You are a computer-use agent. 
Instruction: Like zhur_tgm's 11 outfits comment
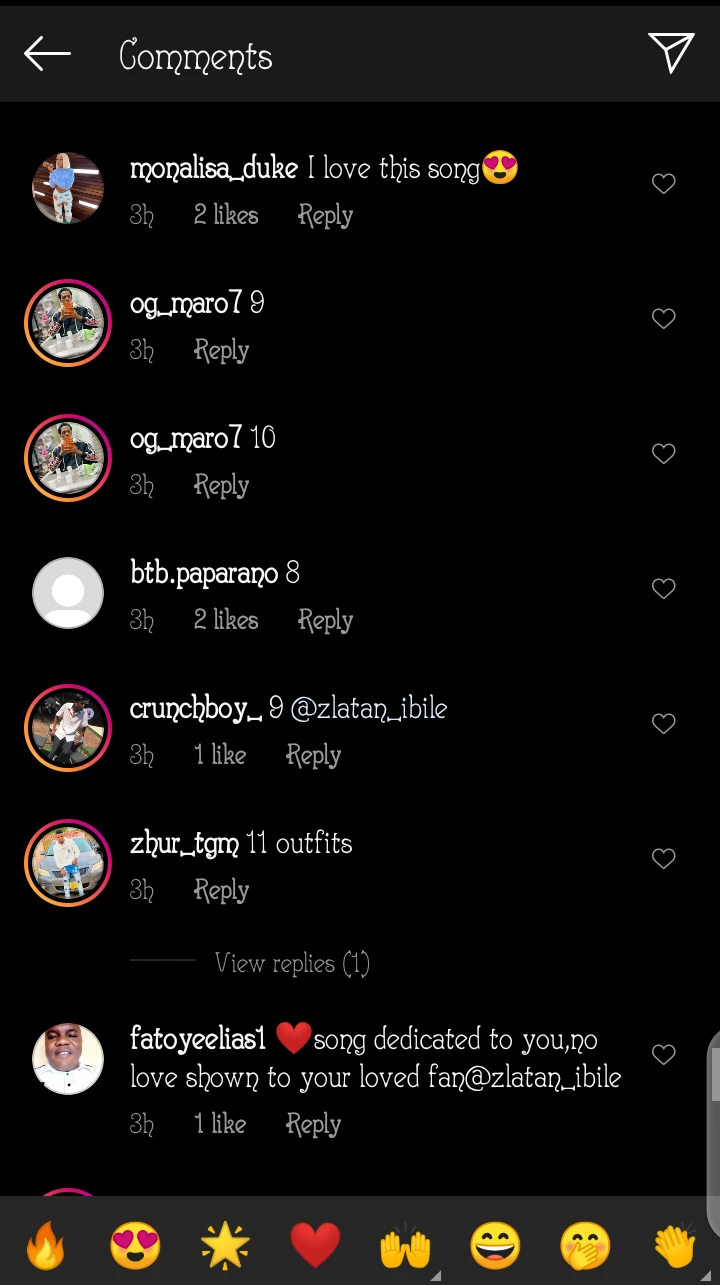(663, 858)
